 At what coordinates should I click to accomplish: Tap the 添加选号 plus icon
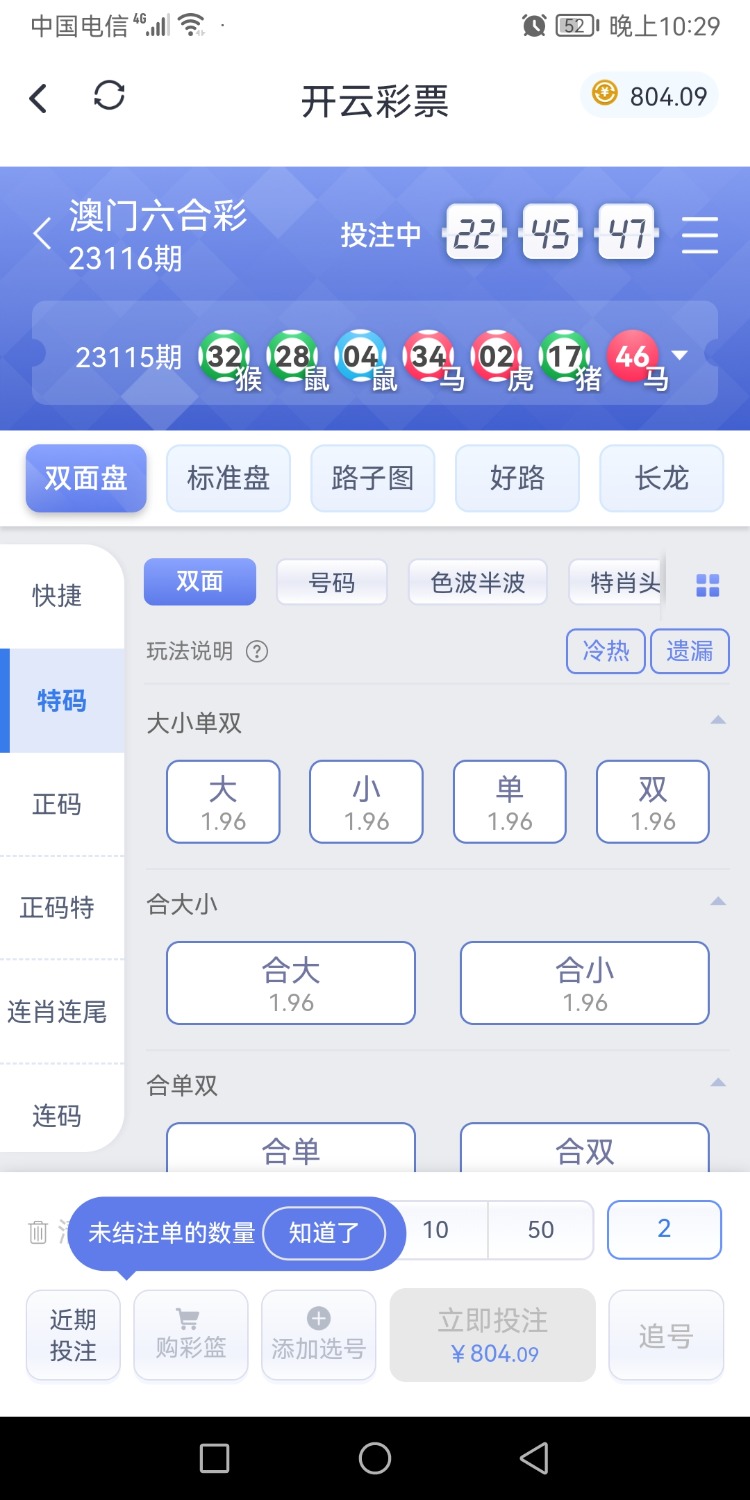(x=318, y=1335)
